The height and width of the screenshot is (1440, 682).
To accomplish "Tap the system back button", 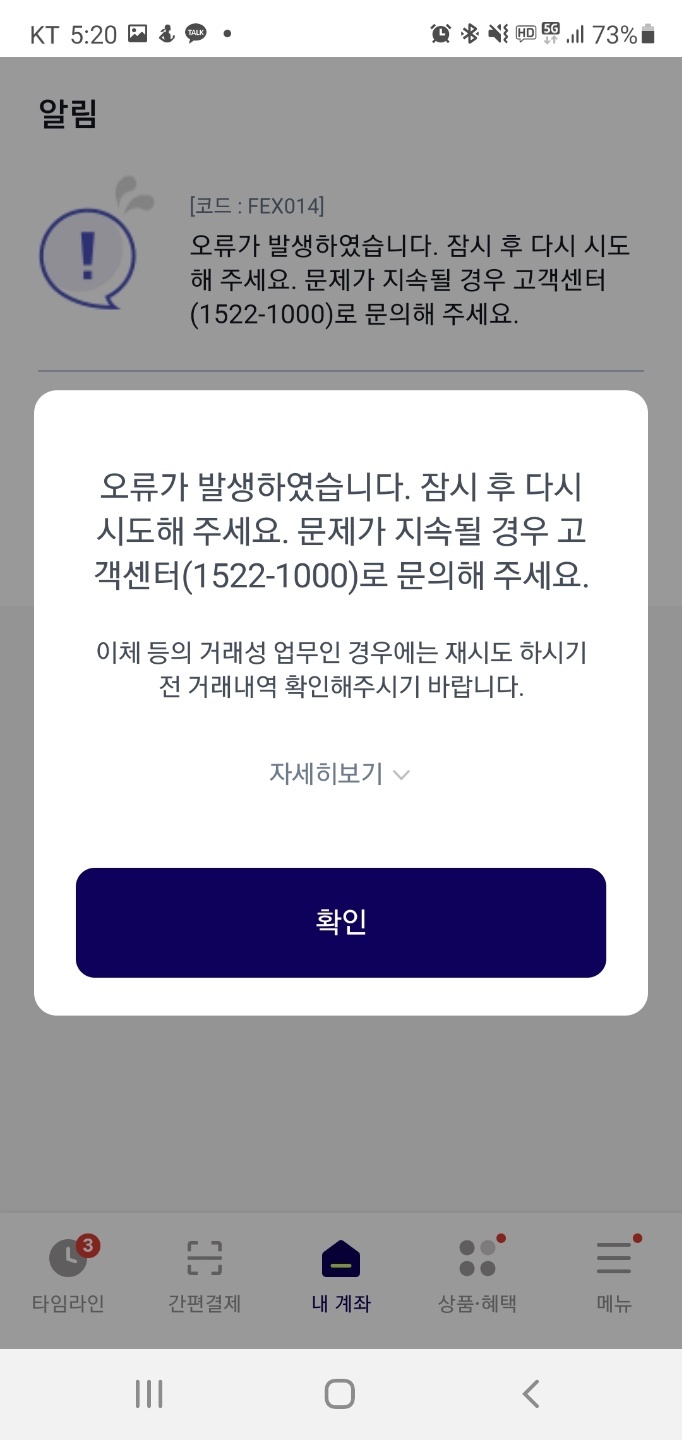I will click(x=531, y=1393).
